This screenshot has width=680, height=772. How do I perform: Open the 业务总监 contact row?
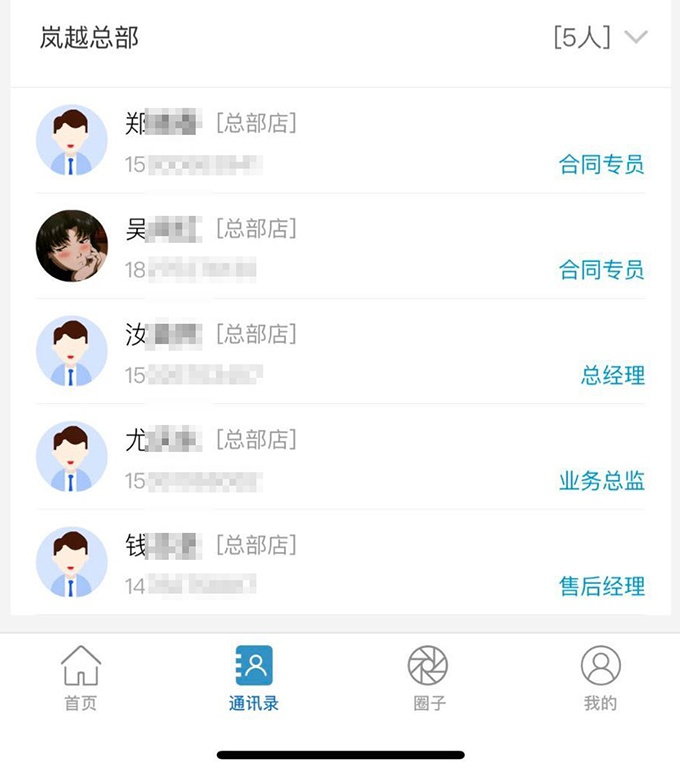pyautogui.click(x=340, y=458)
